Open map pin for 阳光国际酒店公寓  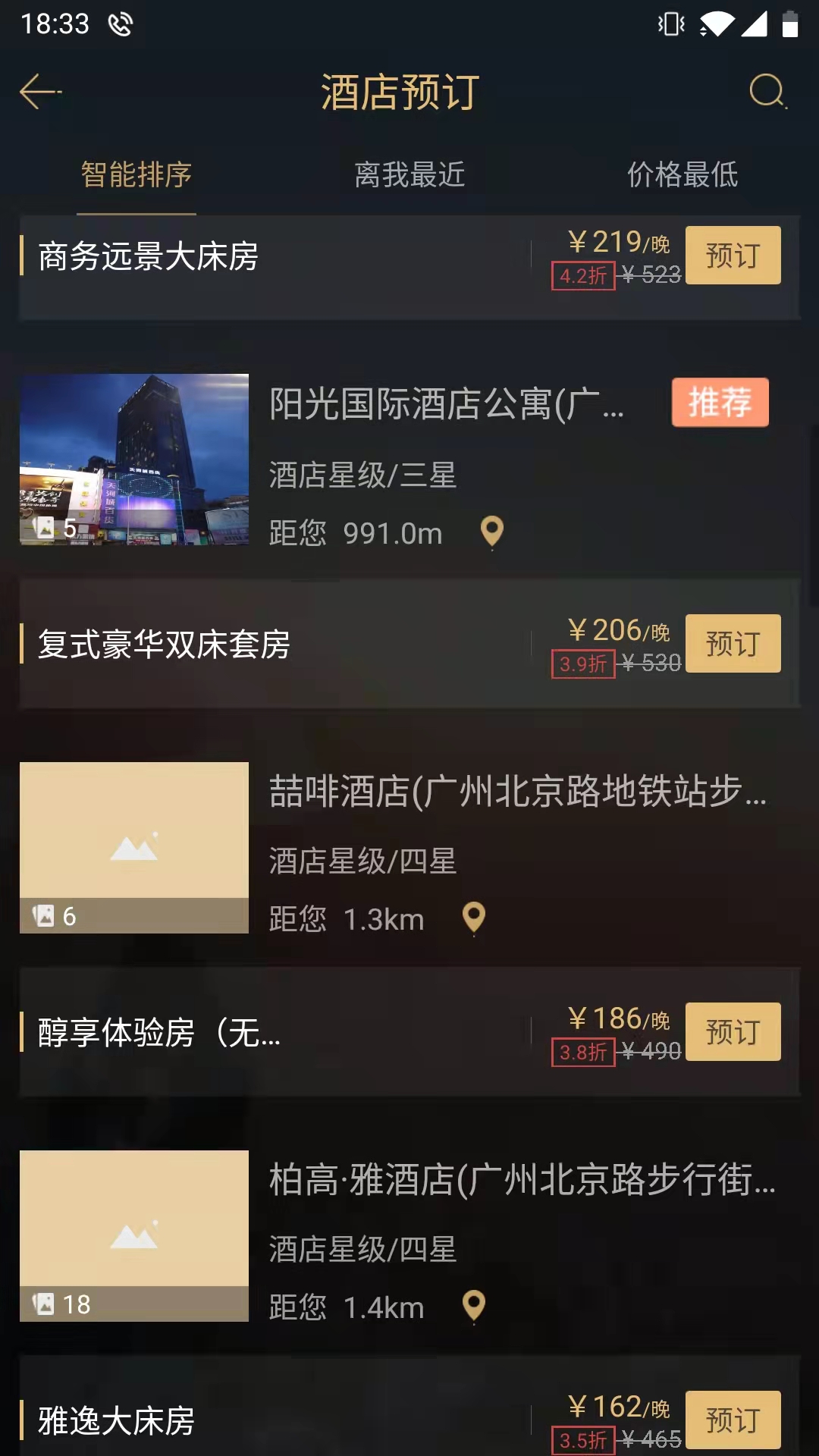coord(492,532)
